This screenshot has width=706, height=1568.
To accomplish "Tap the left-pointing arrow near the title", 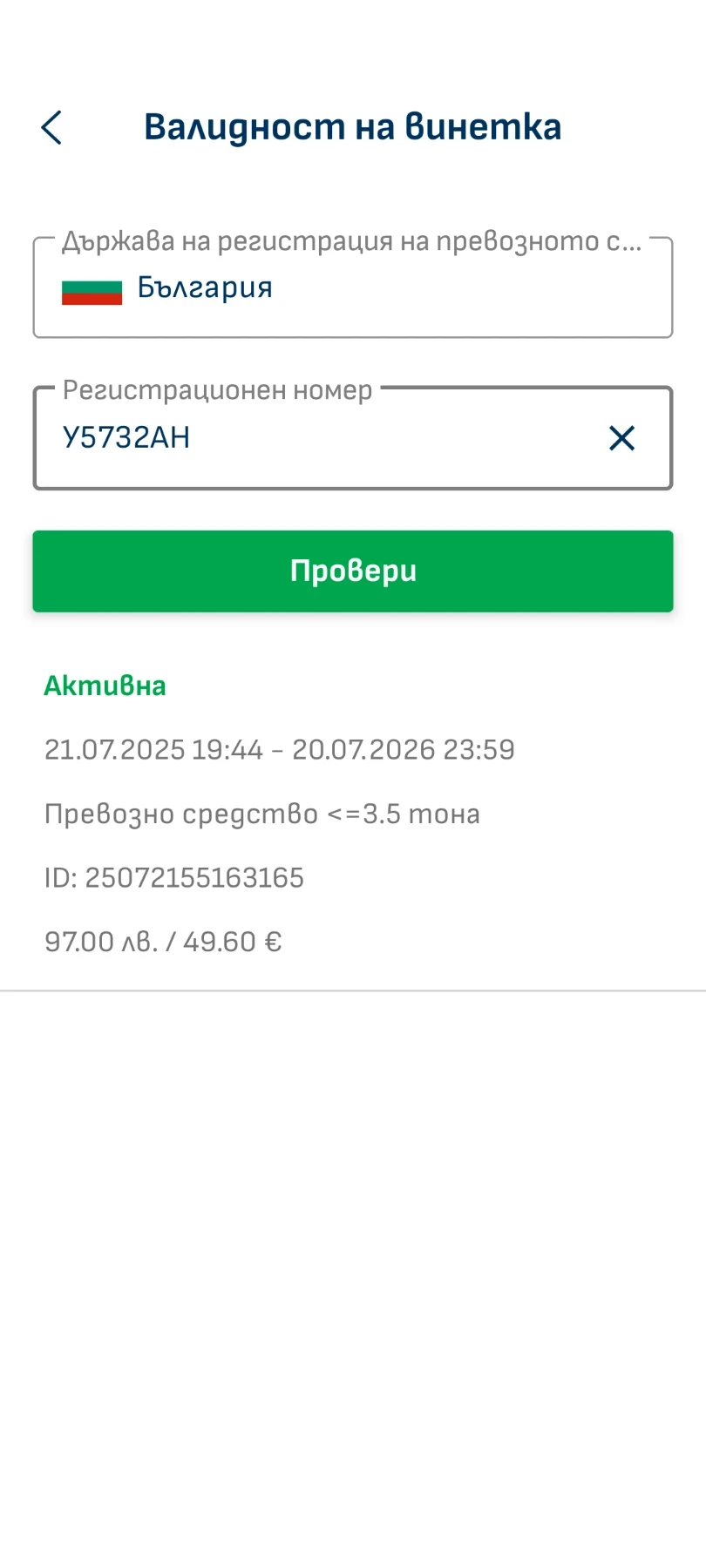I will pyautogui.click(x=52, y=126).
